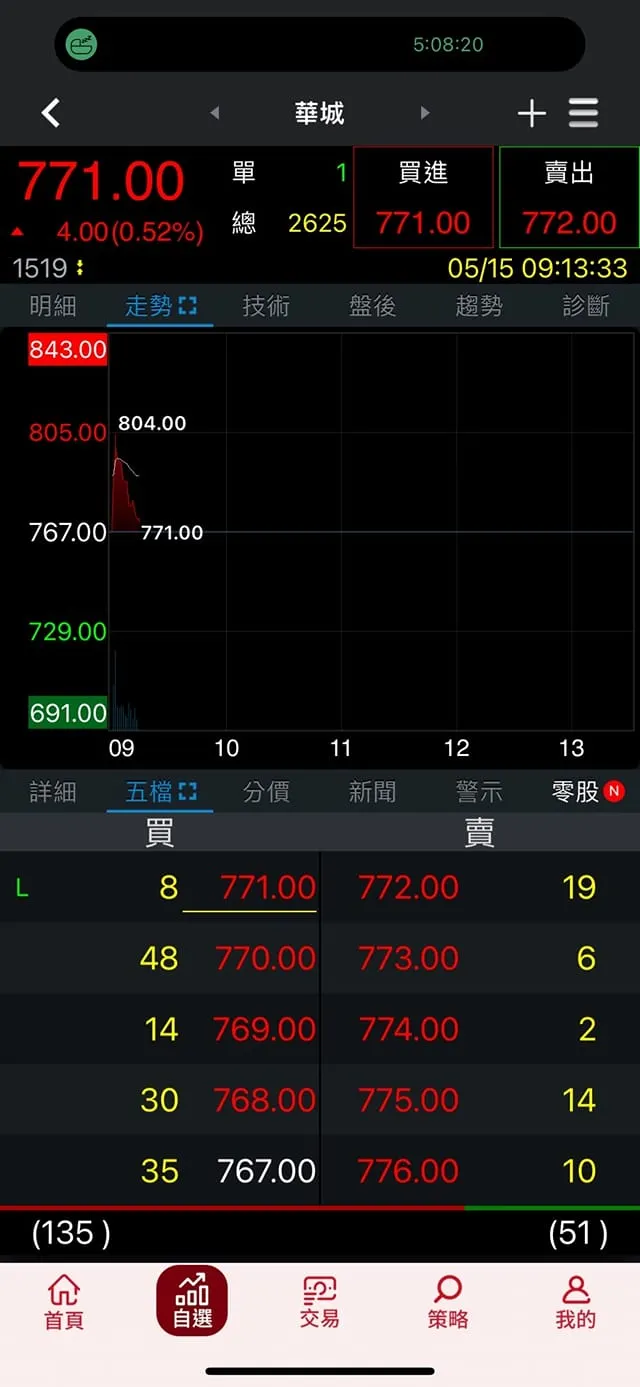The width and height of the screenshot is (640, 1387).
Task: Add 華城 with the plus icon
Action: (531, 113)
